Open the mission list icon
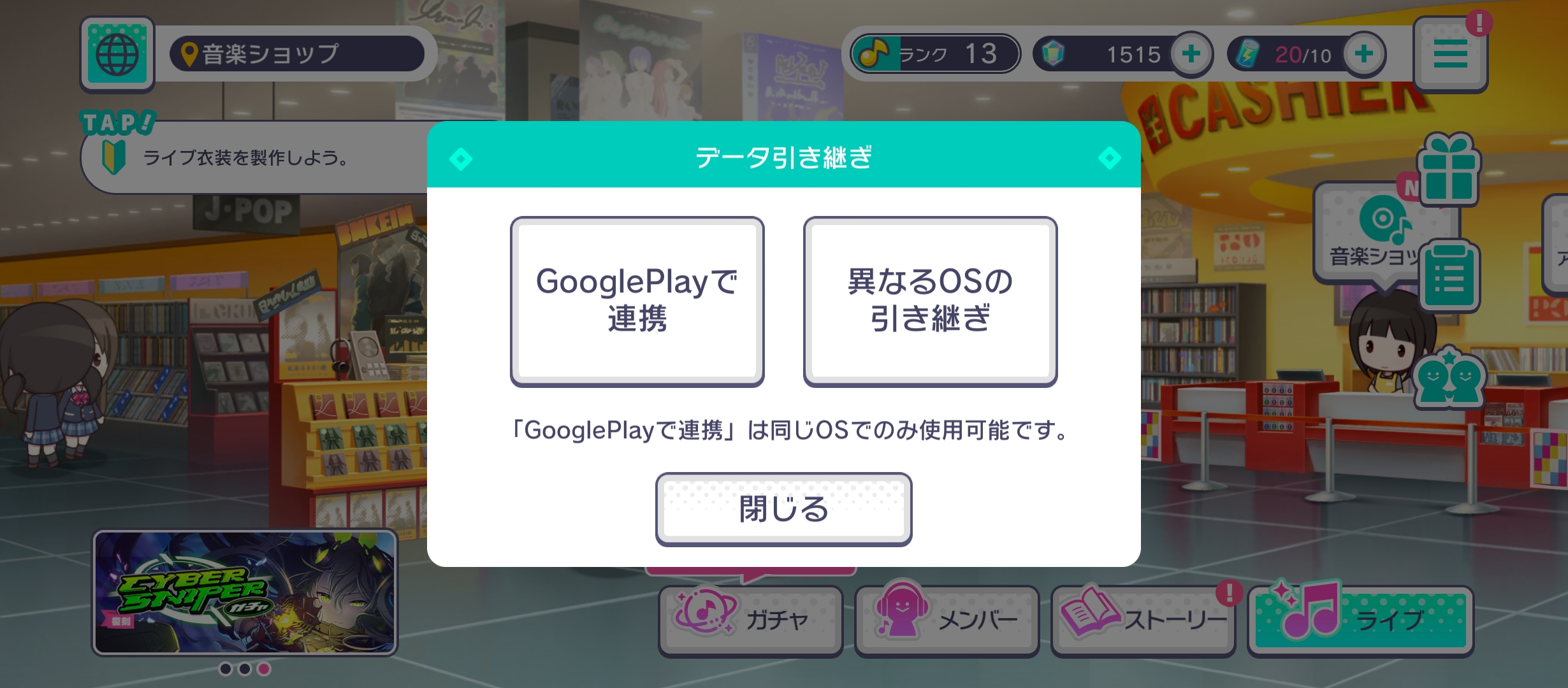1568x688 pixels. point(1448,277)
